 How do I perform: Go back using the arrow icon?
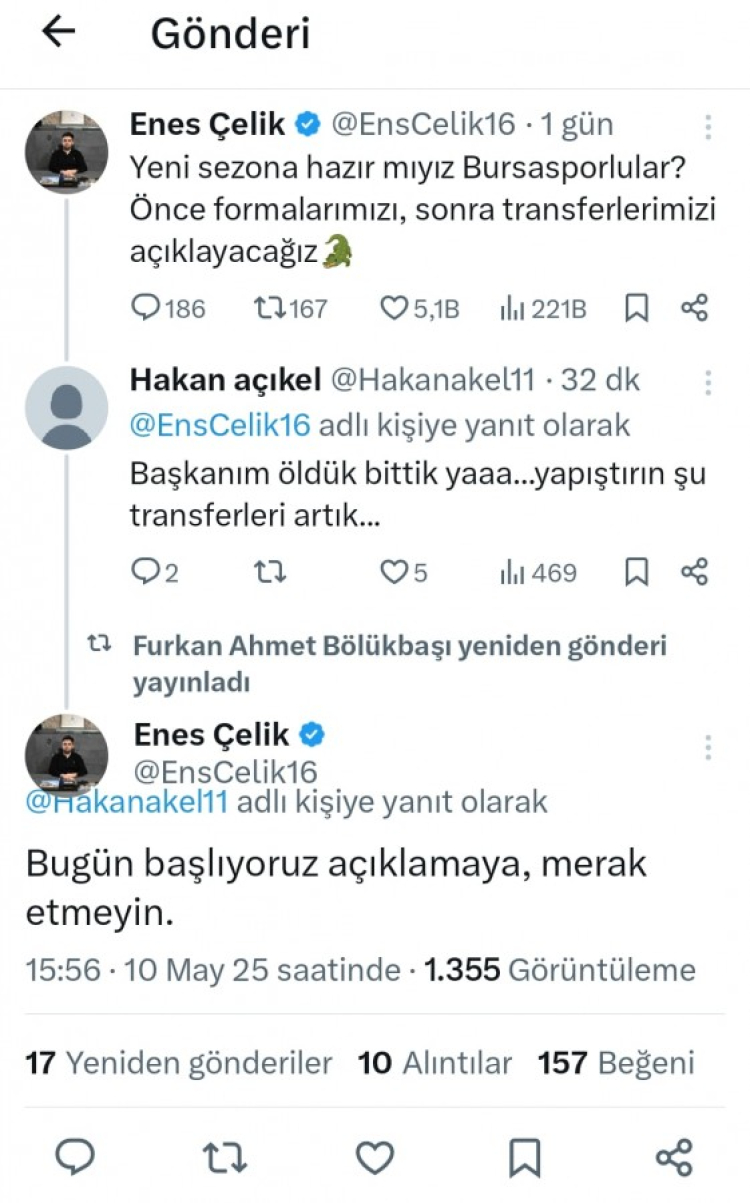pos(58,33)
